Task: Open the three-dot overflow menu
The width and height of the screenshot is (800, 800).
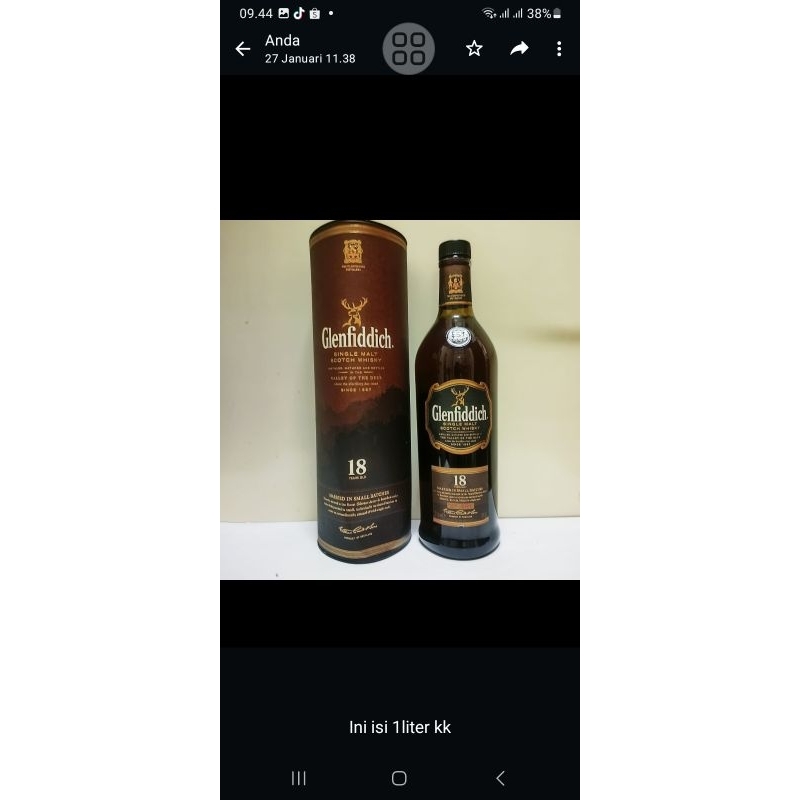Action: coord(559,48)
